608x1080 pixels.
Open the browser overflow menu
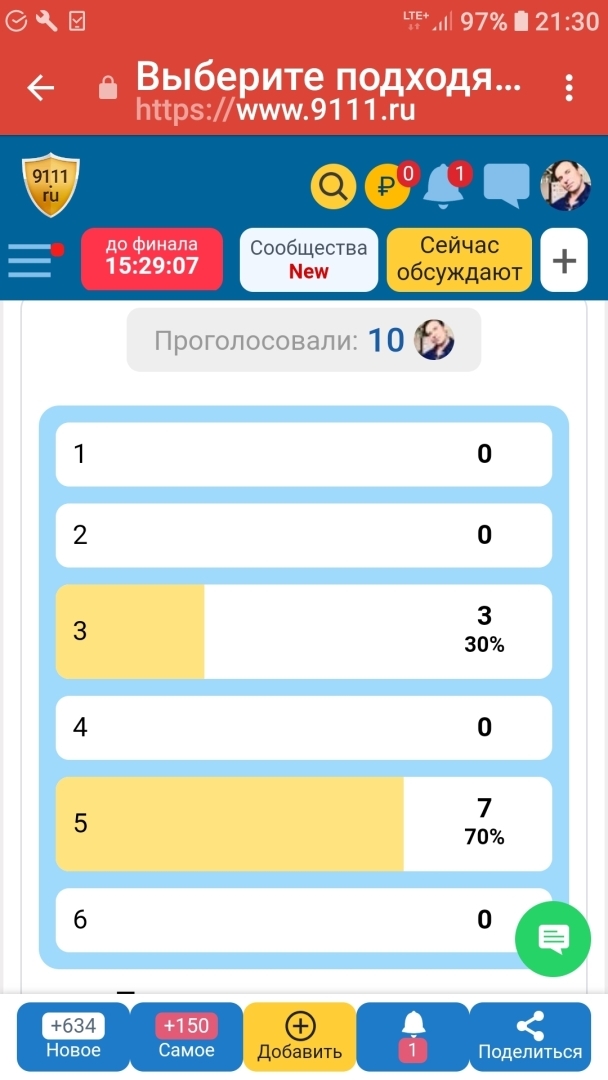click(569, 88)
